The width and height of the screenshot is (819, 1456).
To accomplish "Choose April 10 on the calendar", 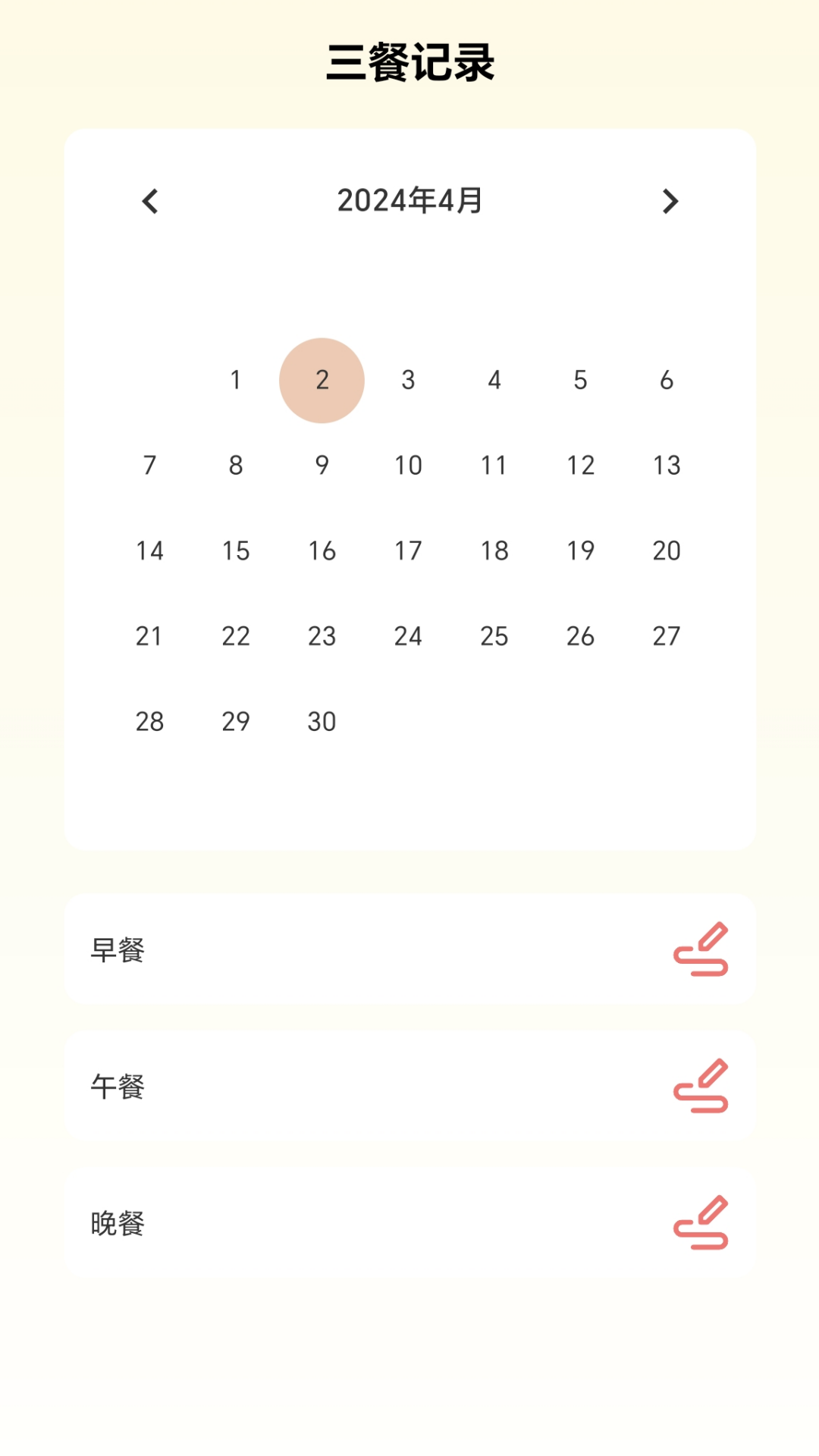I will point(408,466).
